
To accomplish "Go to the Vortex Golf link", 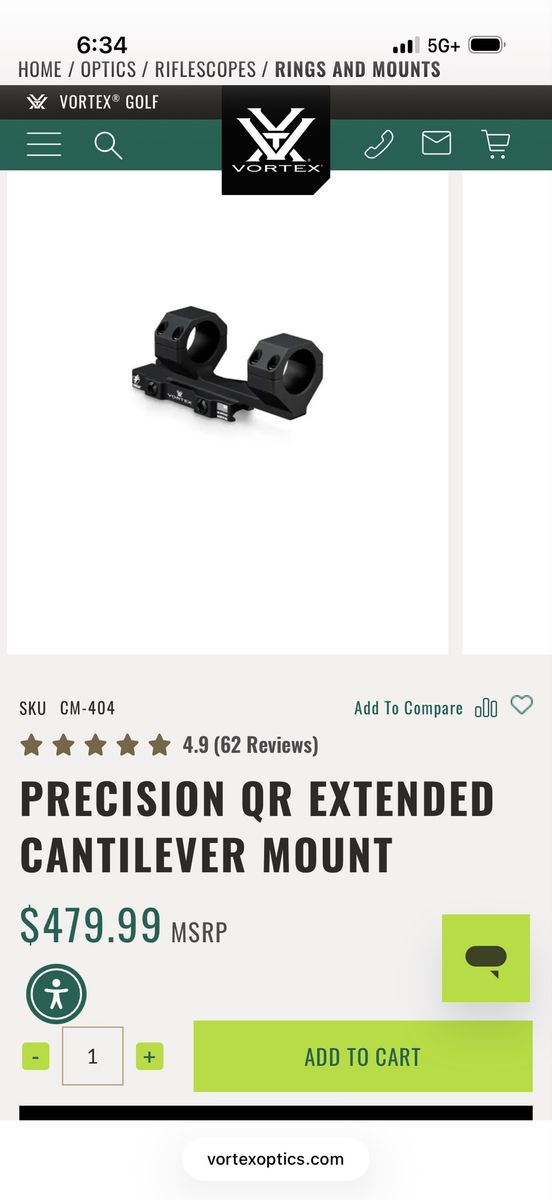I will [93, 102].
